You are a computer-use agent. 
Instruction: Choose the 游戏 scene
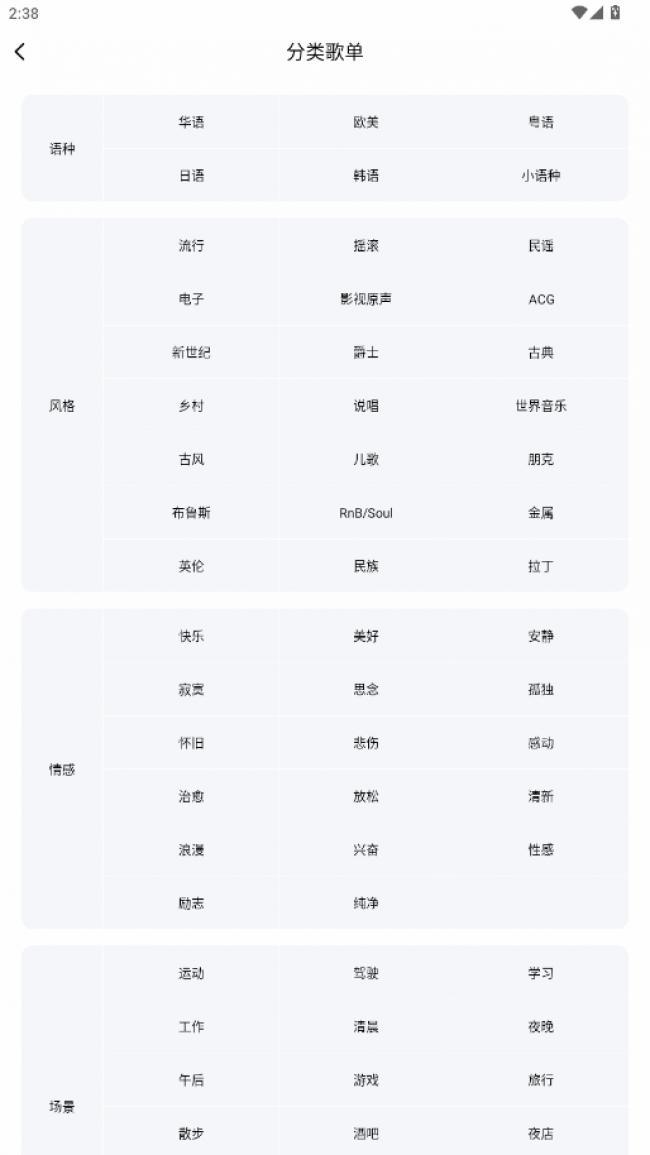pyautogui.click(x=366, y=1080)
